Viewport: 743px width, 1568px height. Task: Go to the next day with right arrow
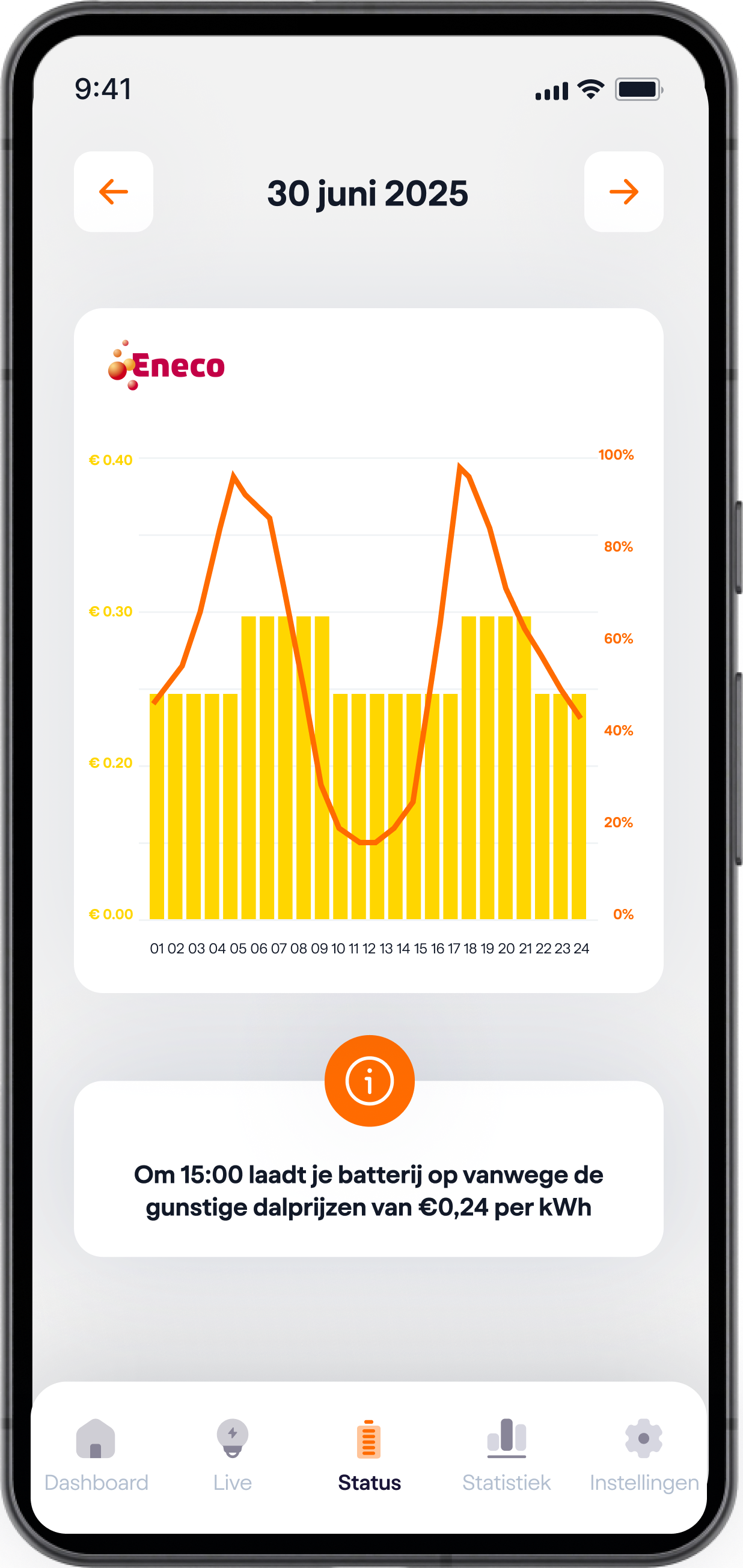(623, 192)
